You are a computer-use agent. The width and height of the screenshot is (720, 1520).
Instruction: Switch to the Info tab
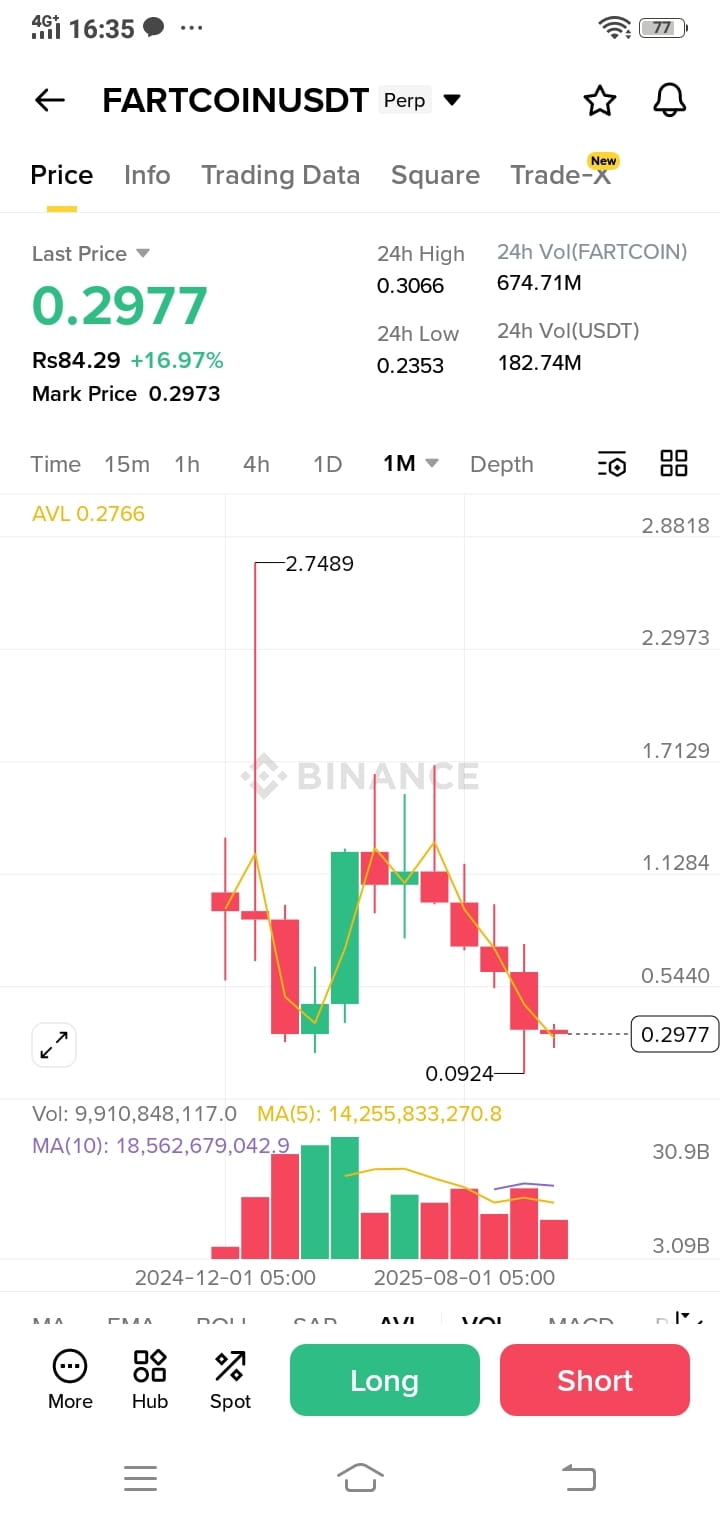pos(147,175)
